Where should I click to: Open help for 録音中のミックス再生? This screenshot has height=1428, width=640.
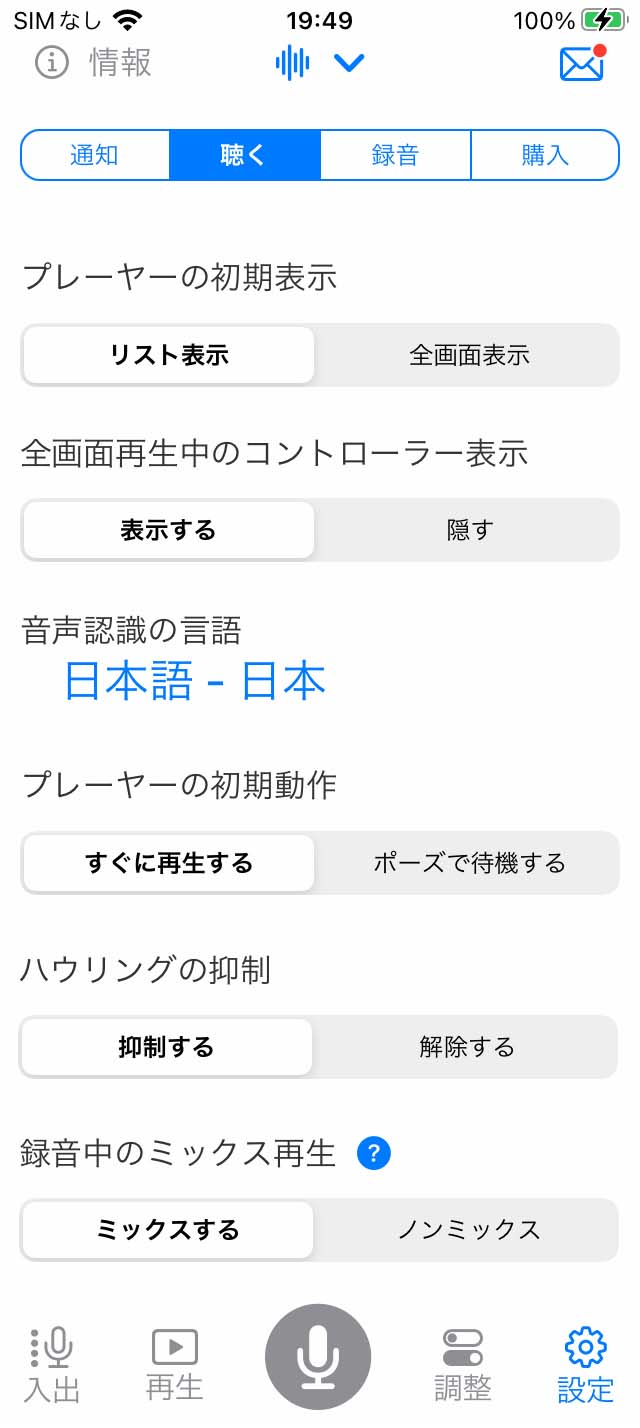(373, 1154)
